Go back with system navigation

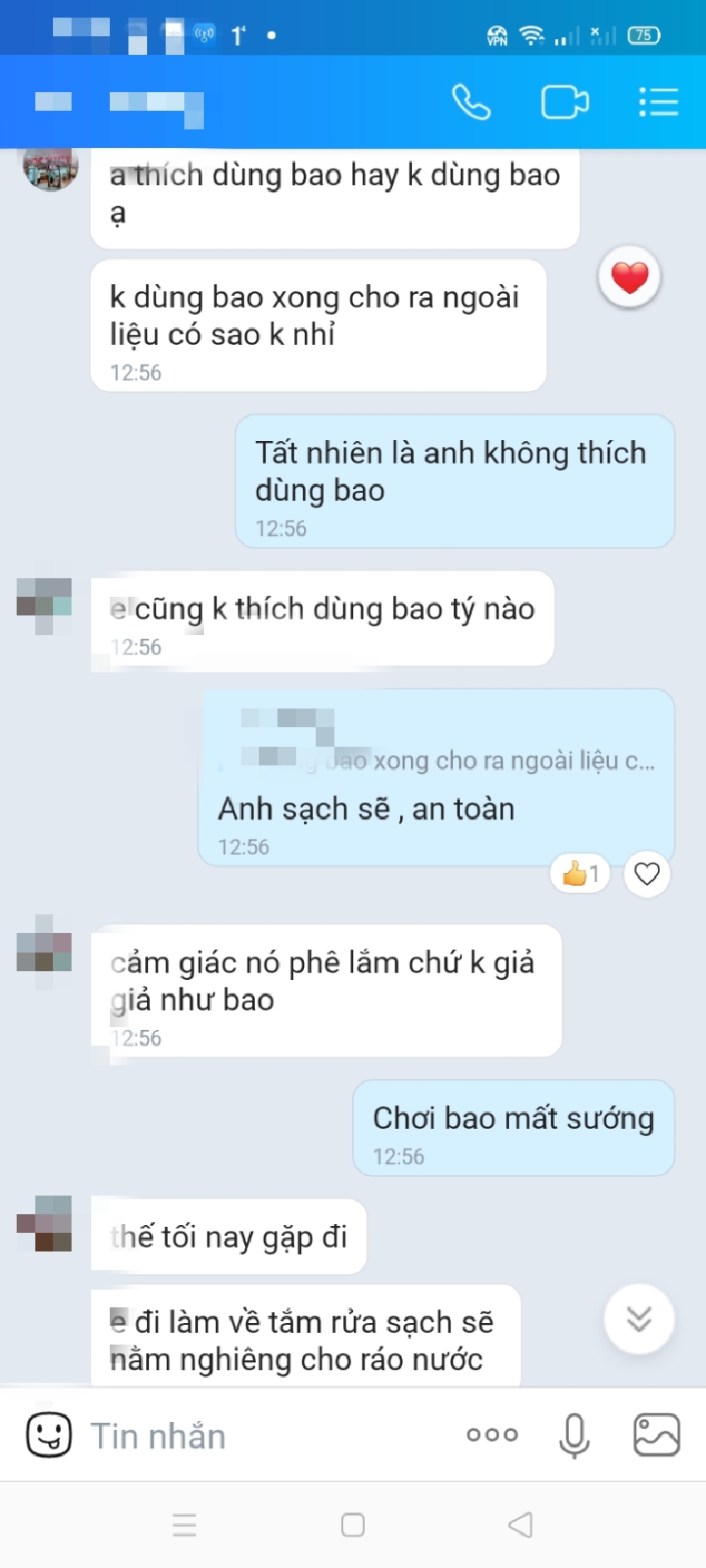tap(521, 1525)
